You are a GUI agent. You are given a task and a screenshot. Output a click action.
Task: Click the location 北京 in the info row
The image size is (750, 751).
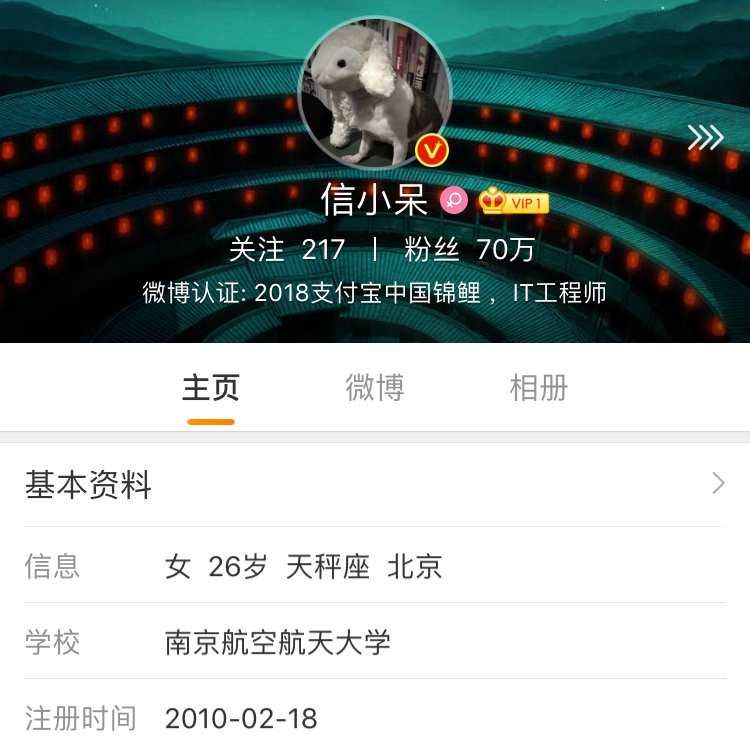click(414, 566)
